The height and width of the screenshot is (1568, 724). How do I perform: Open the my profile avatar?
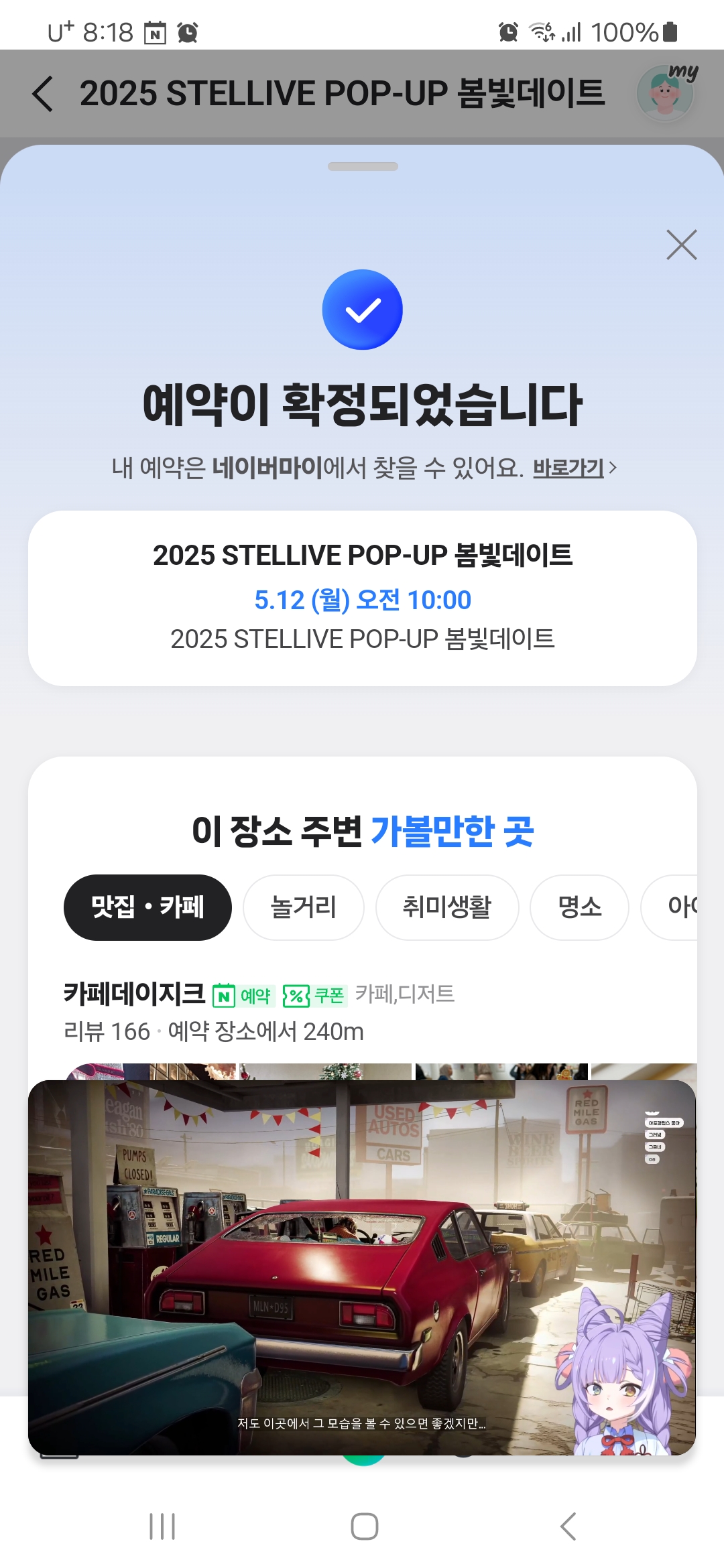pyautogui.click(x=666, y=92)
